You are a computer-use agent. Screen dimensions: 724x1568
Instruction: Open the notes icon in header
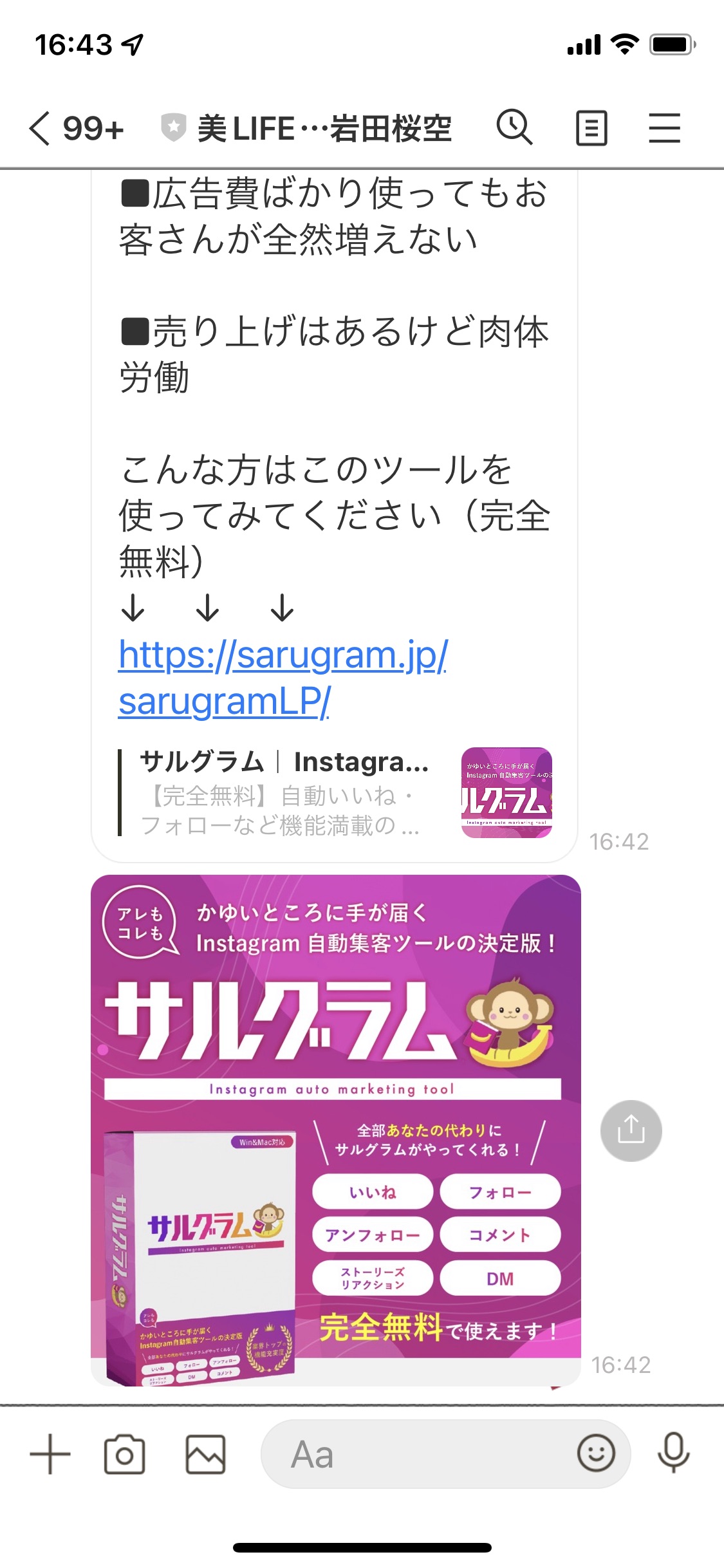[591, 128]
